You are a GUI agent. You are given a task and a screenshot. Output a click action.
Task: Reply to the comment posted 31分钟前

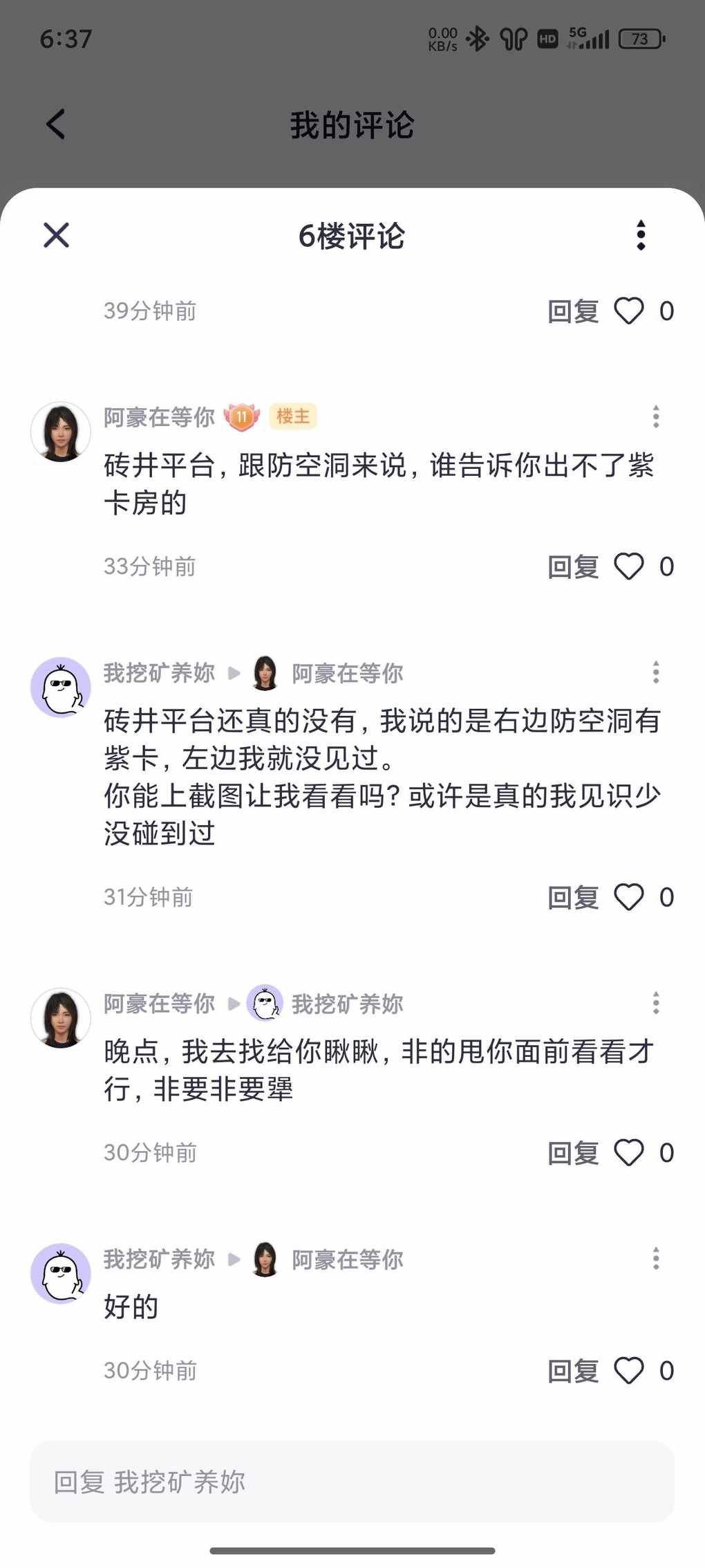tap(573, 898)
